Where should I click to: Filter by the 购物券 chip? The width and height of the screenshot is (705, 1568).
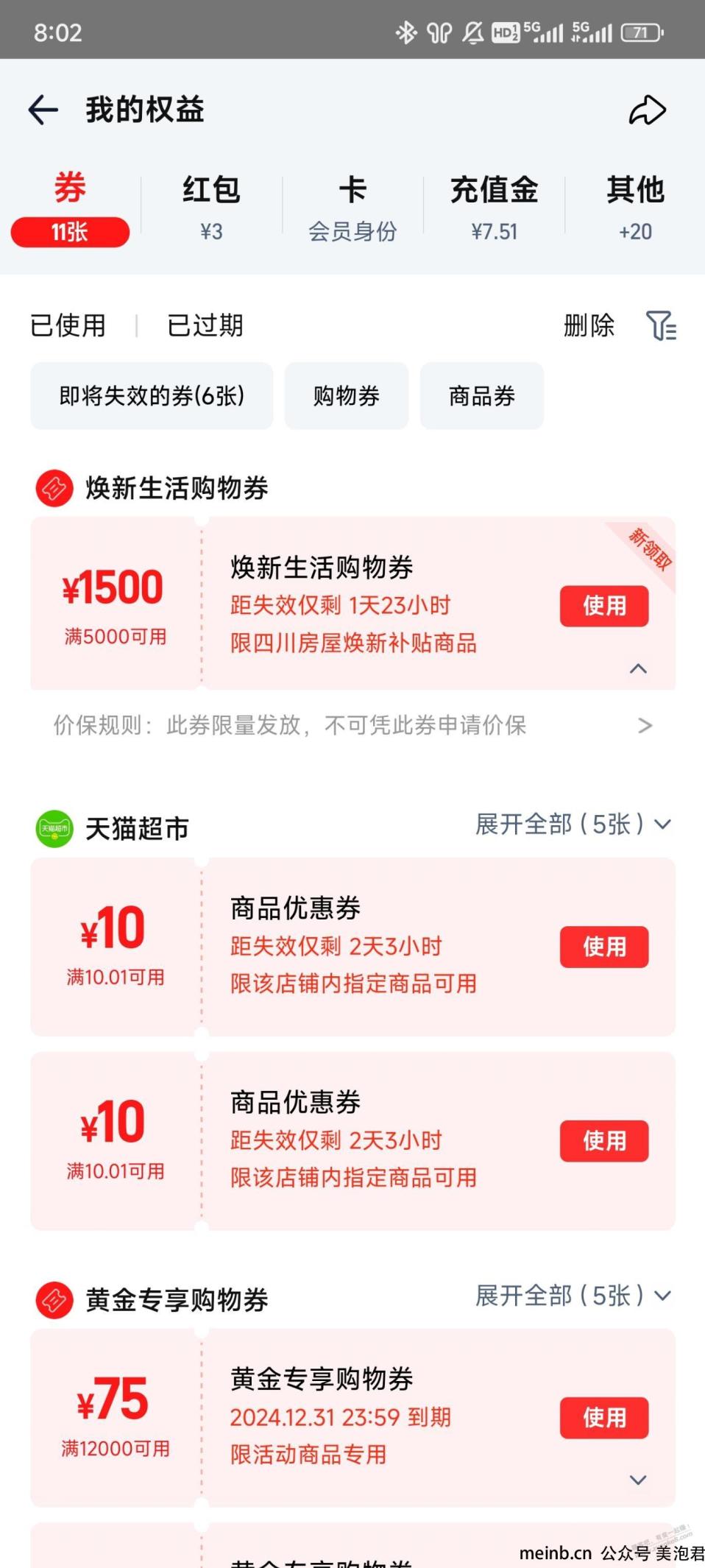click(347, 396)
